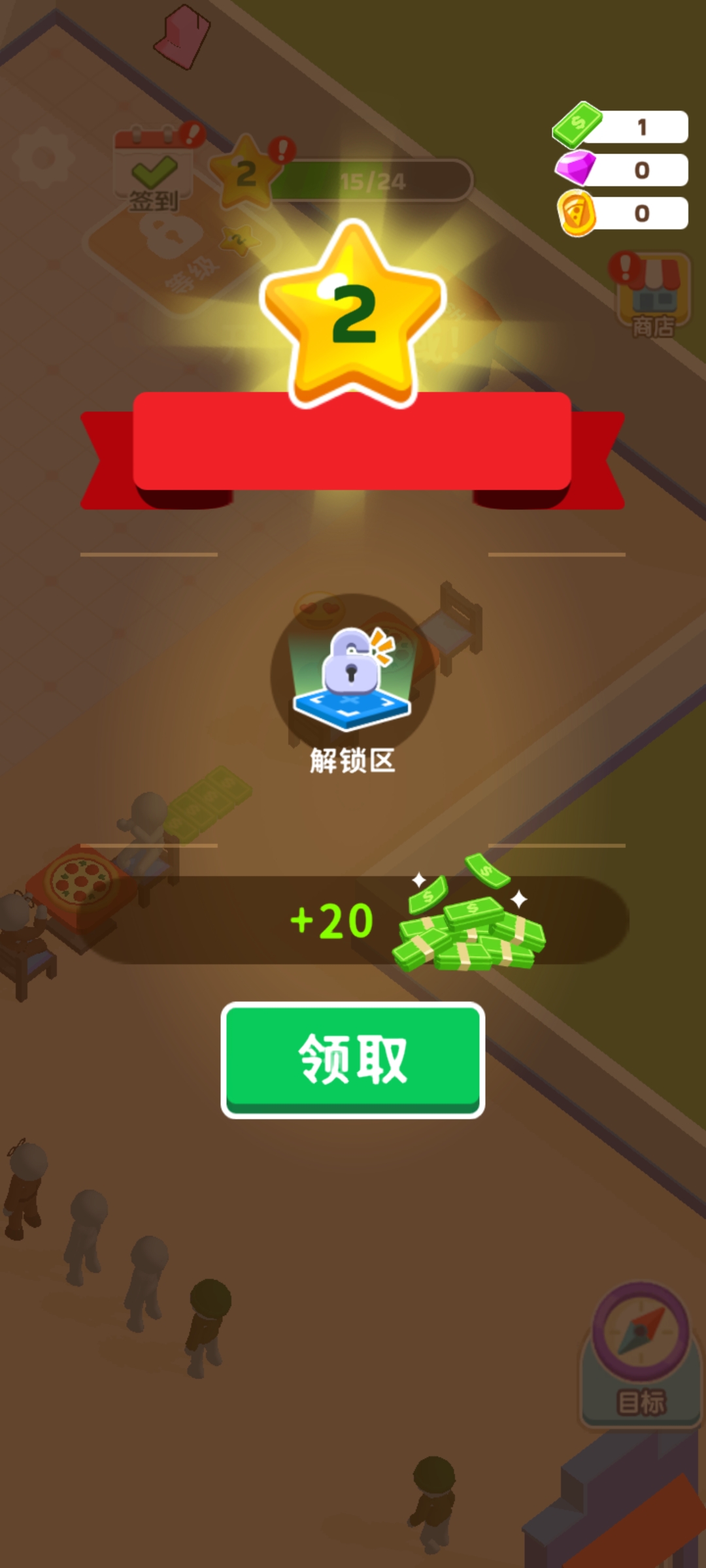This screenshot has height=1568, width=706.
Task: Tap the exclamation badge on the shop icon
Action: pyautogui.click(x=624, y=268)
